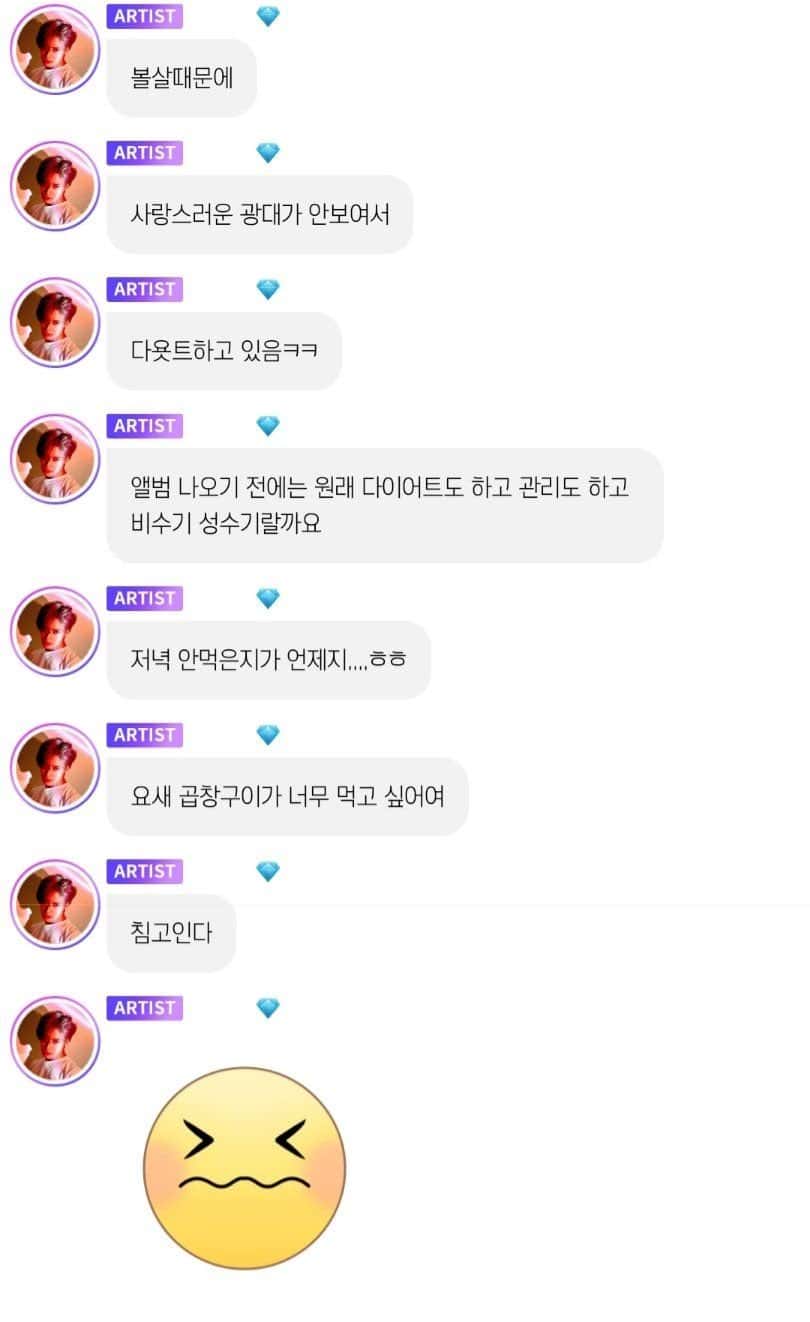This screenshot has width=810, height=1322.
Task: Tap artist avatar next to "침고인다" message
Action: [54, 904]
